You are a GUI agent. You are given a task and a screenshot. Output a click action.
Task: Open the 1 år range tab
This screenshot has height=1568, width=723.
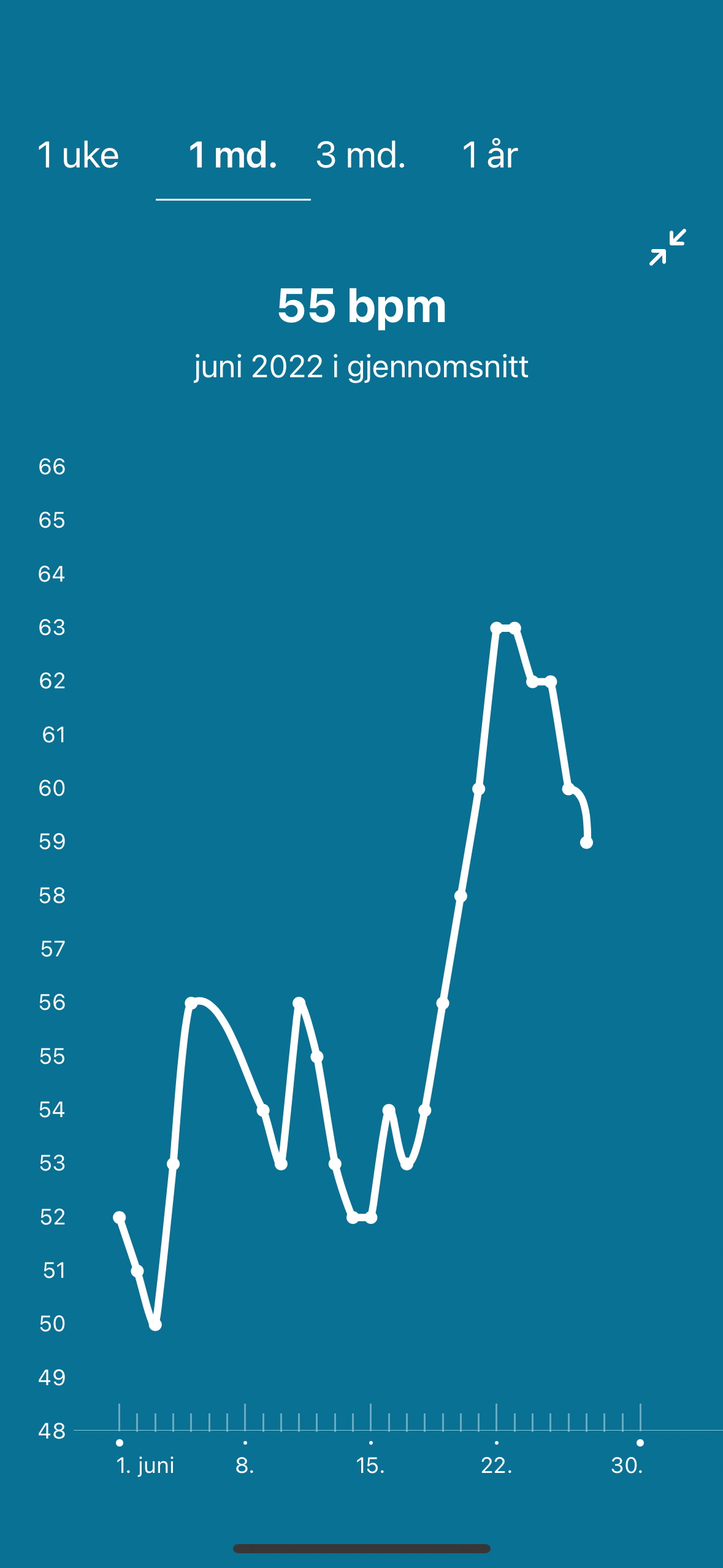pyautogui.click(x=489, y=155)
